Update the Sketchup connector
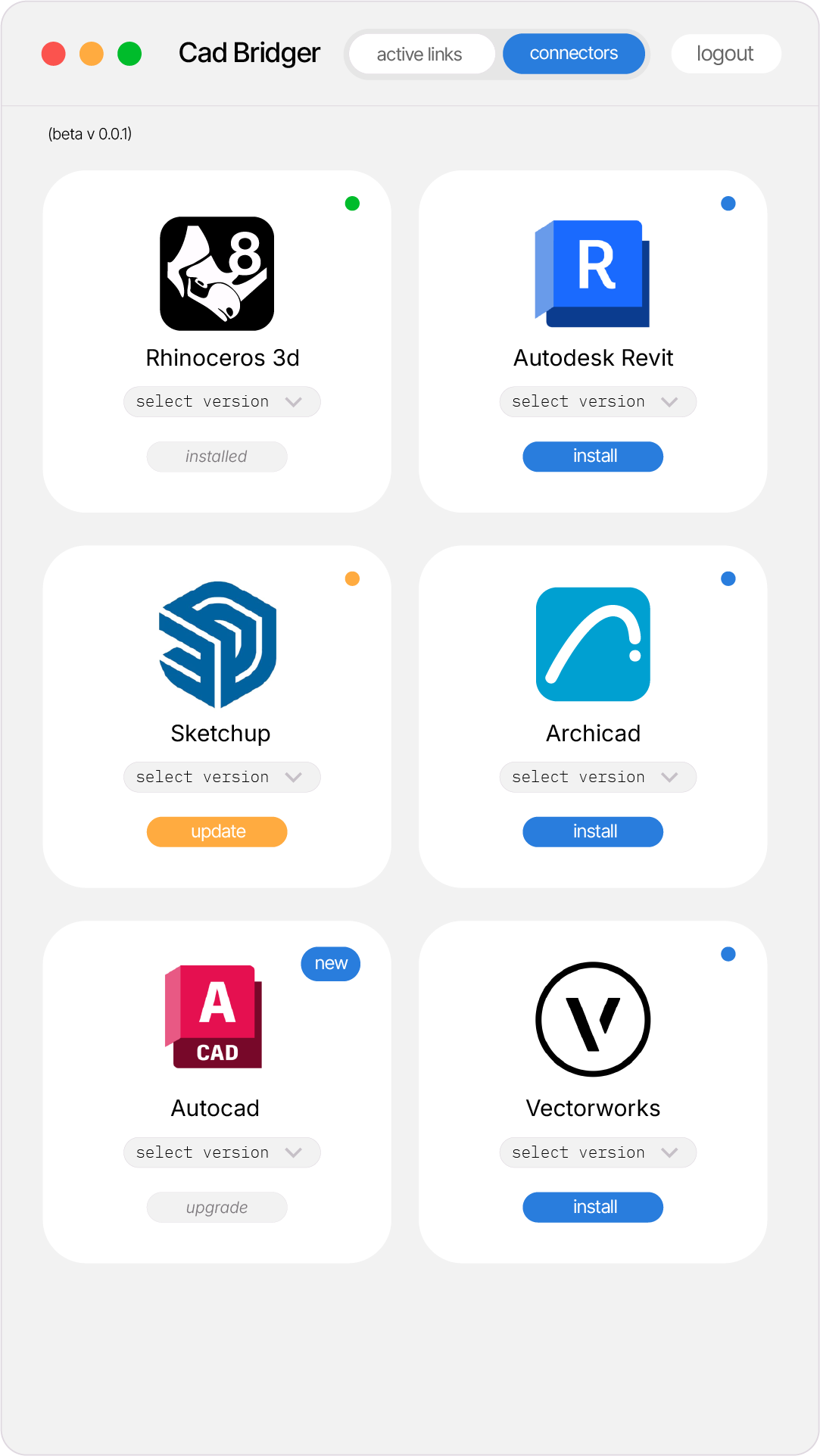Viewport: 820px width, 1456px height. tap(217, 832)
